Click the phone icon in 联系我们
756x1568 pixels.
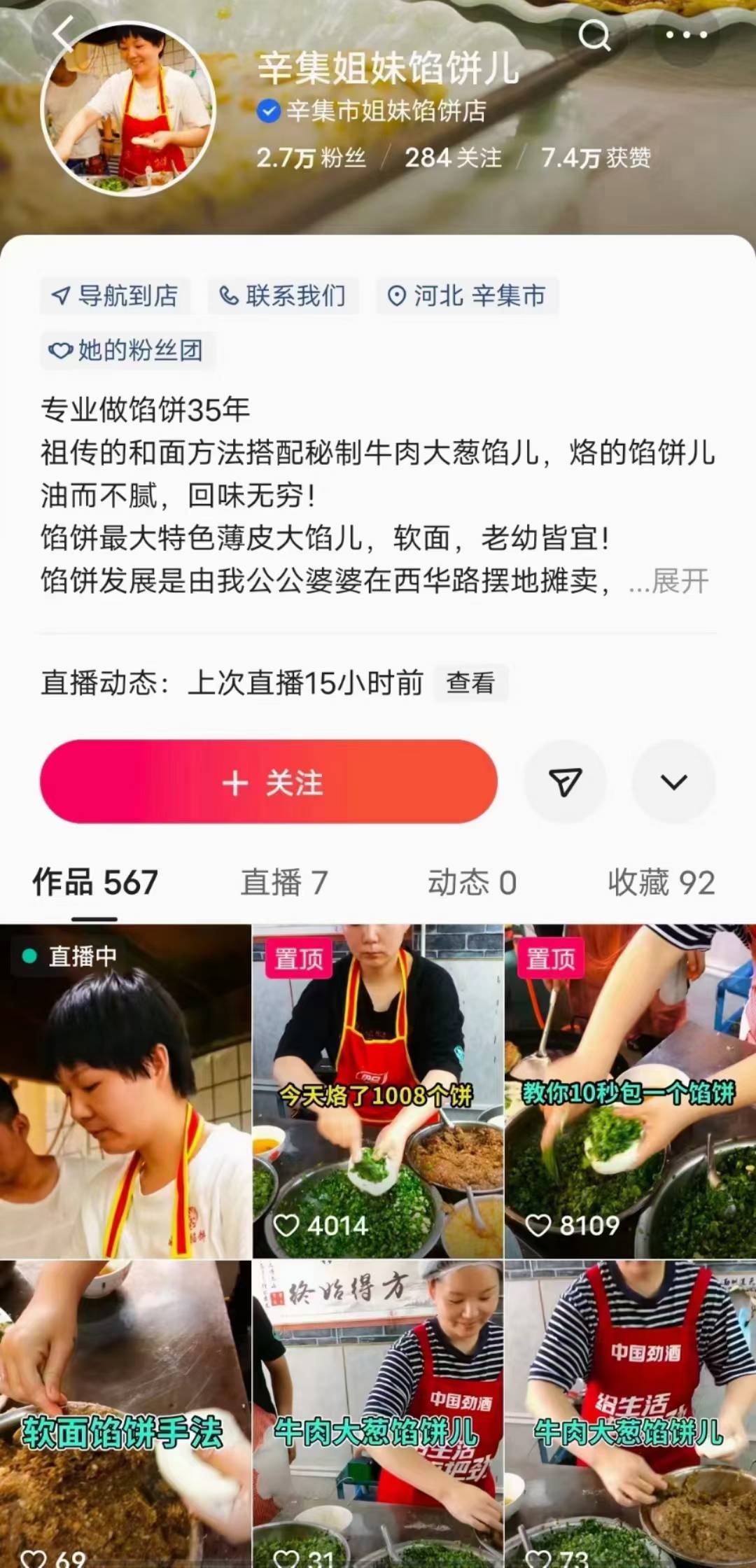pyautogui.click(x=227, y=296)
